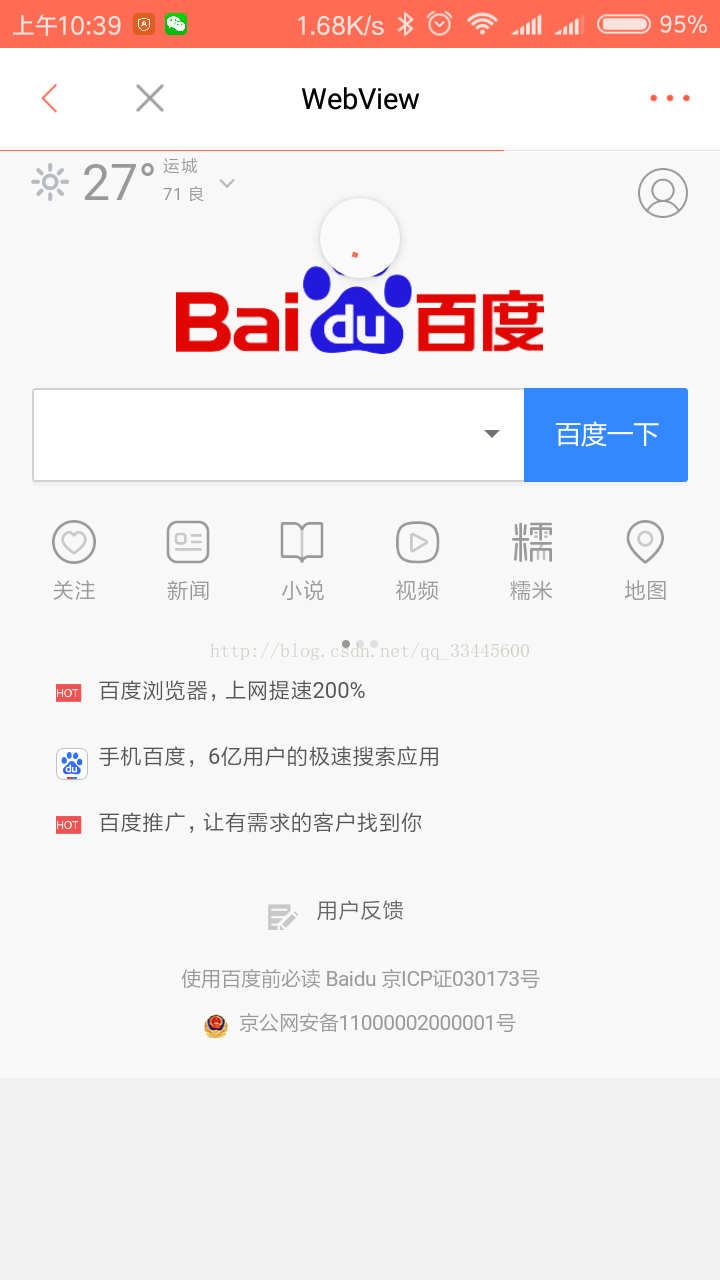Image resolution: width=720 pixels, height=1280 pixels.
Task: Close the WebView page
Action: pyautogui.click(x=150, y=98)
